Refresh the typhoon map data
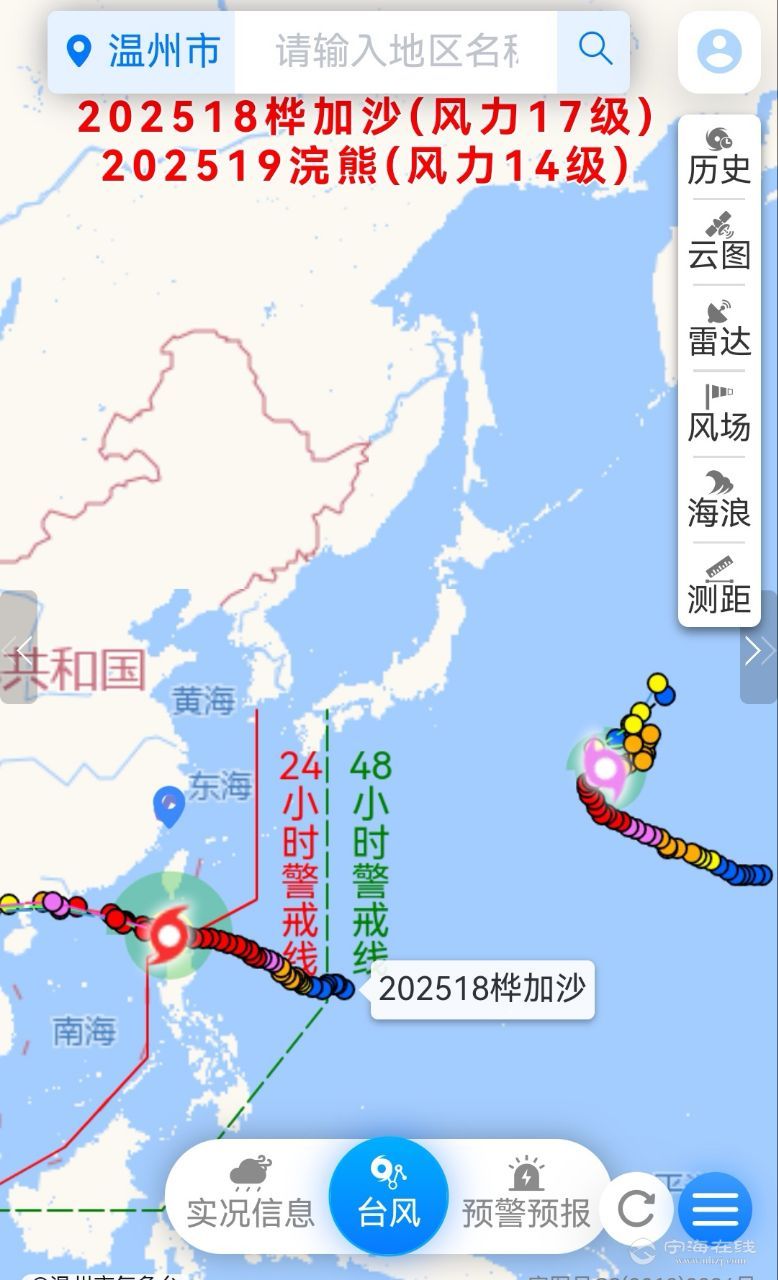The image size is (778, 1280). pos(637,1209)
